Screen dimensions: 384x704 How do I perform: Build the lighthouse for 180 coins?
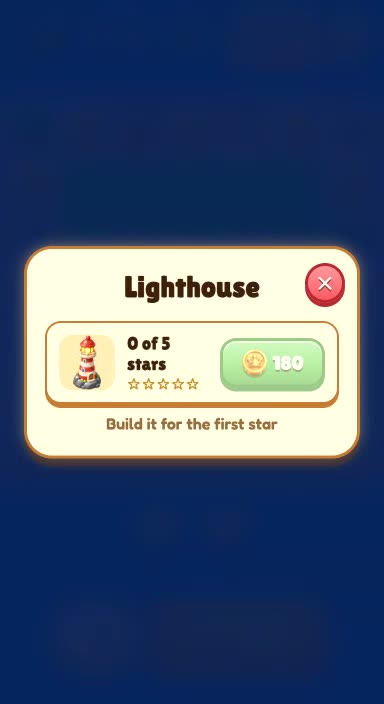click(273, 364)
